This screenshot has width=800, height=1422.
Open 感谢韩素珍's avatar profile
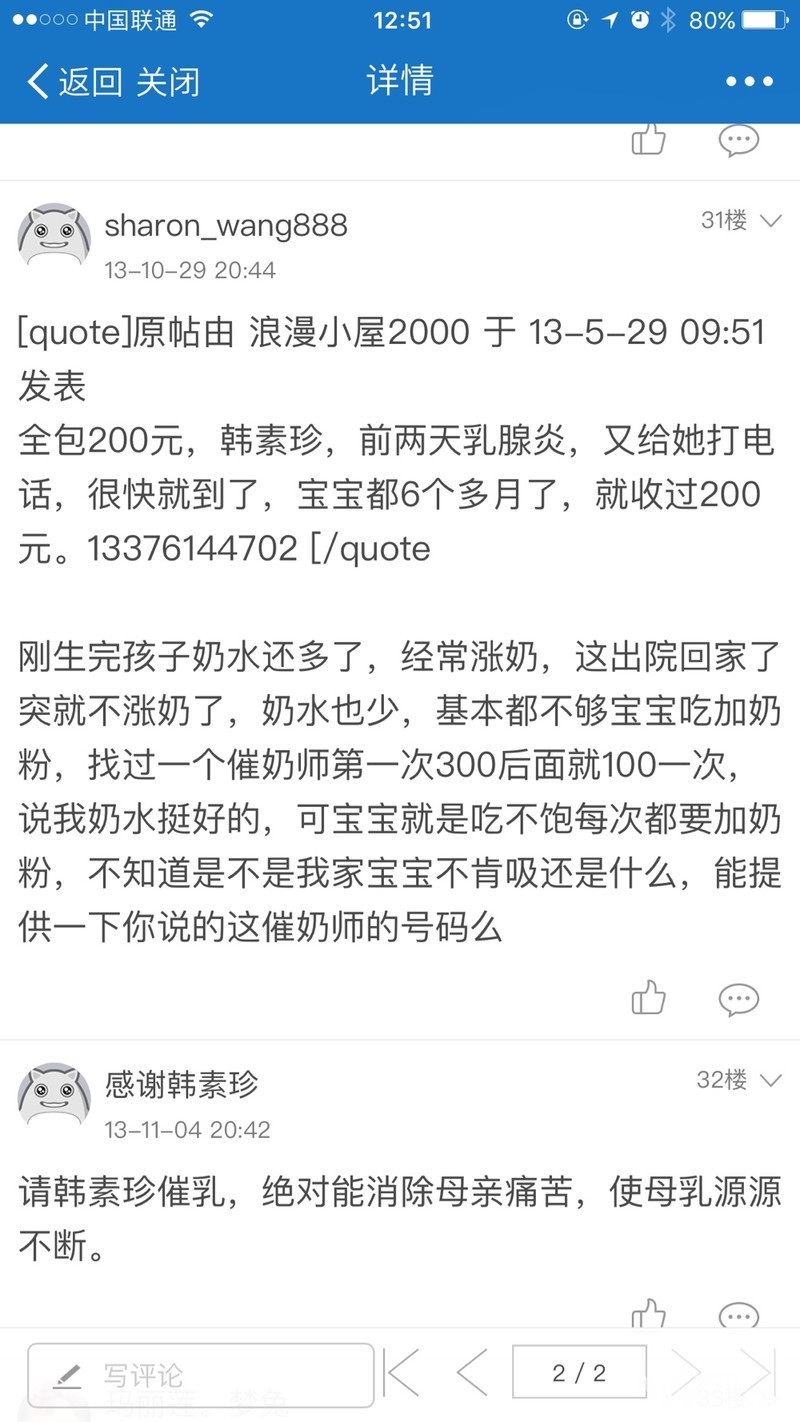click(x=54, y=1095)
